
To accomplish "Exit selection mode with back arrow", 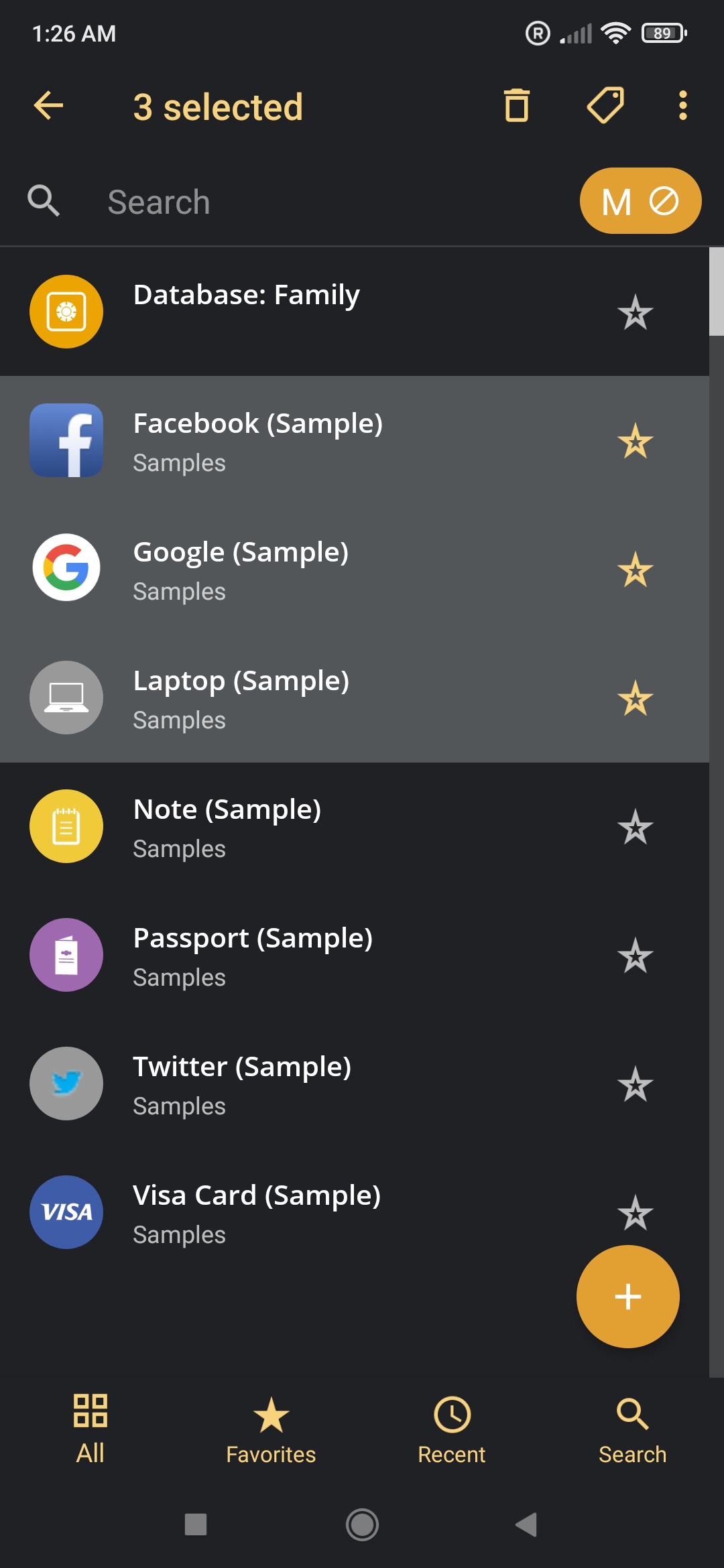I will [x=48, y=106].
